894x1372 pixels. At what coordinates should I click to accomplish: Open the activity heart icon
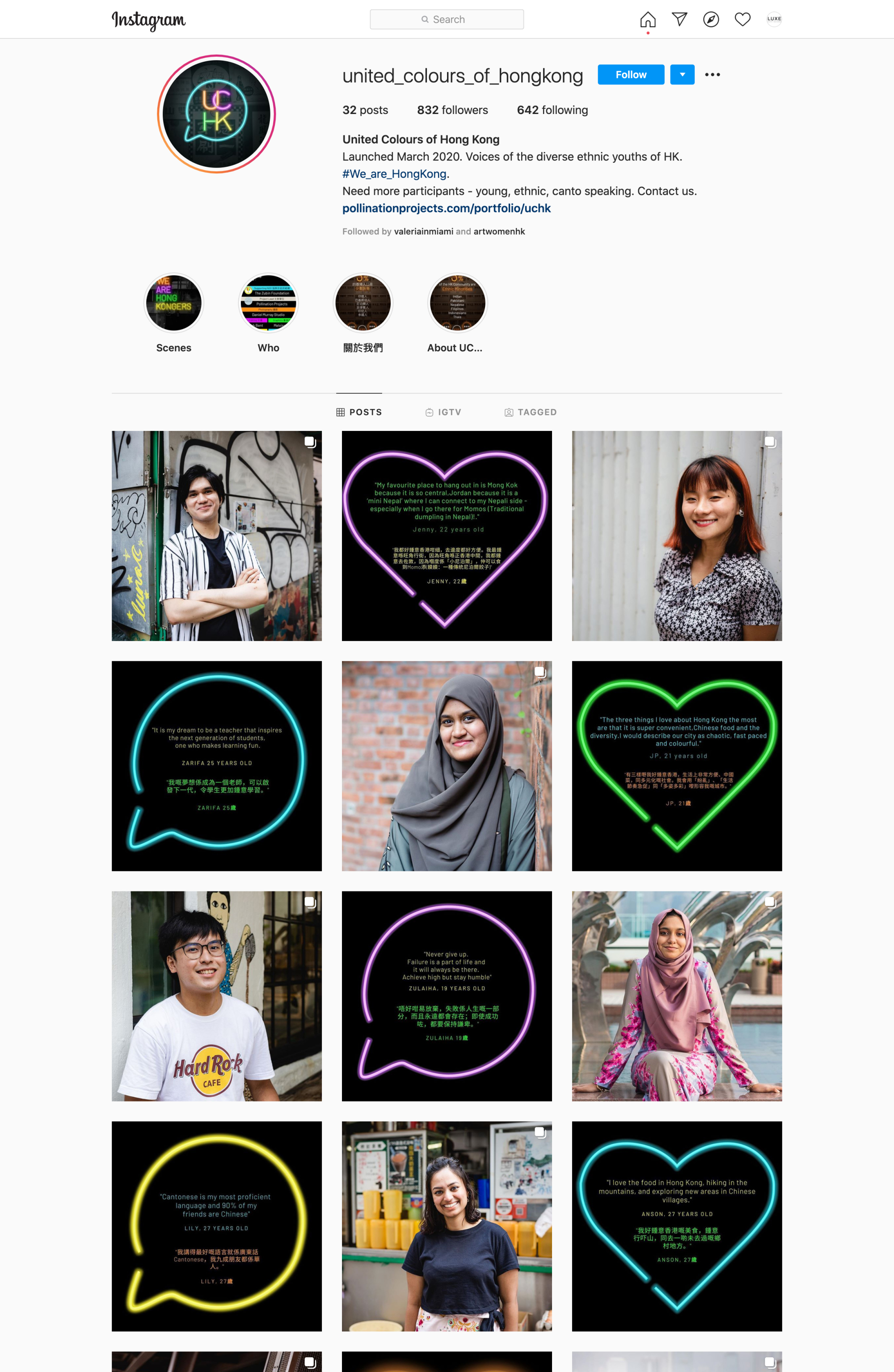coord(742,19)
